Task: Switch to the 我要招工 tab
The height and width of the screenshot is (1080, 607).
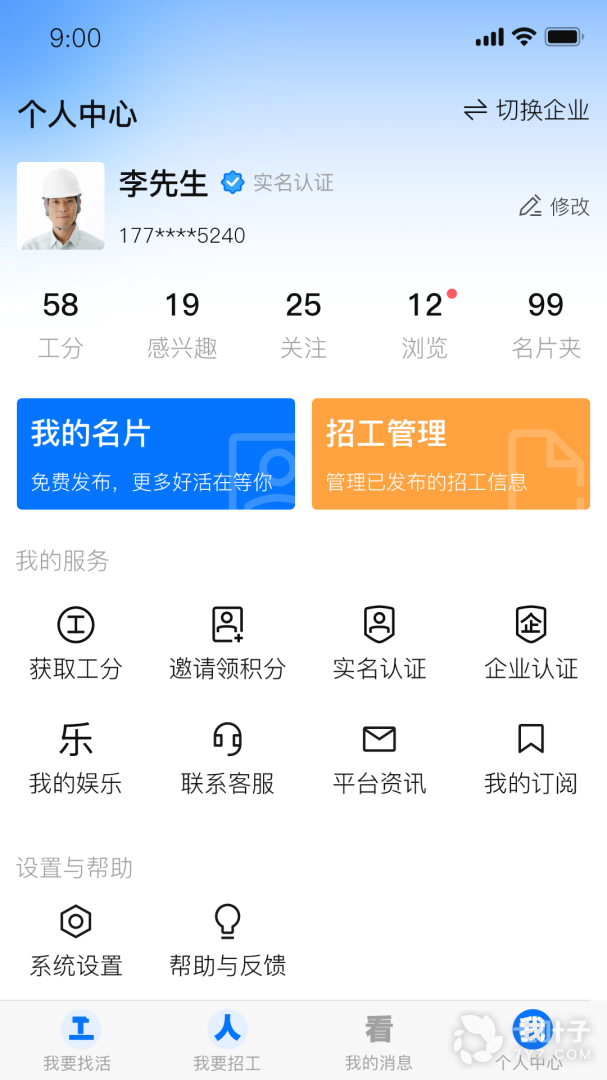Action: click(227, 1041)
